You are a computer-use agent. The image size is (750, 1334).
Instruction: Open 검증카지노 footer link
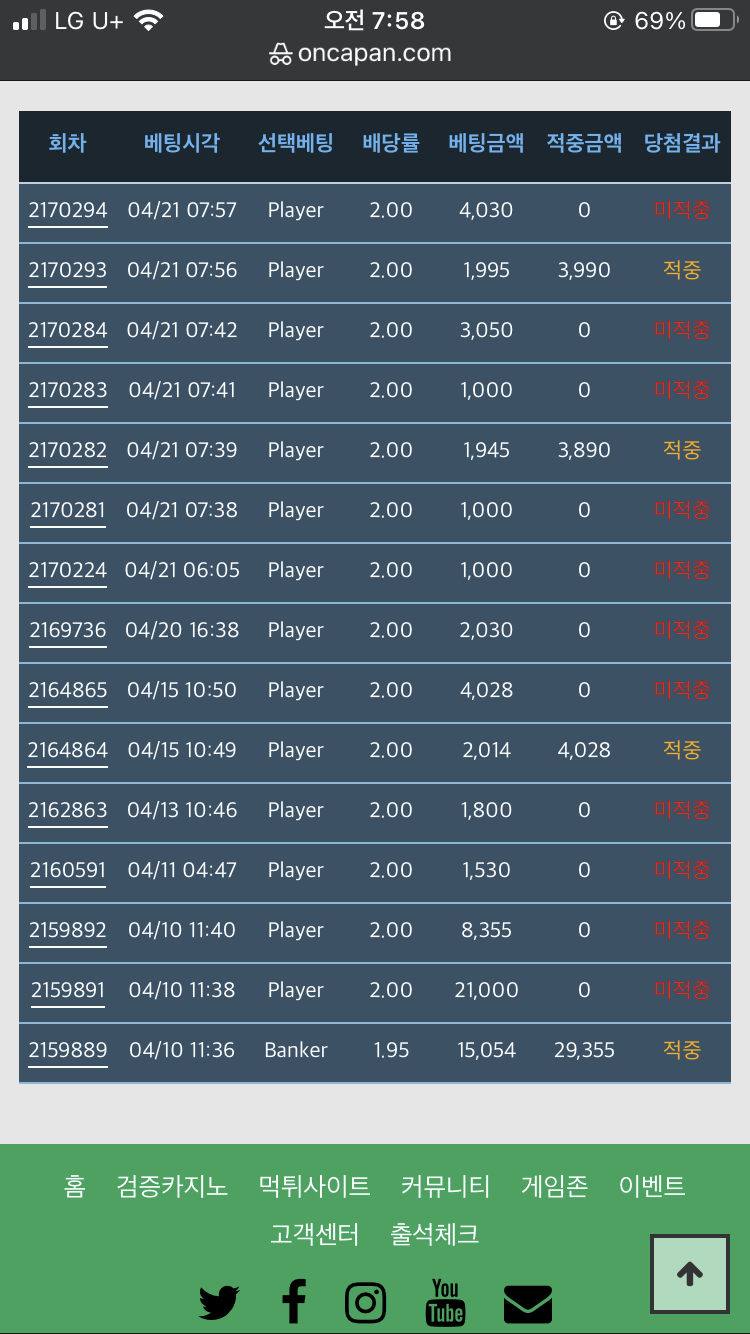172,1187
